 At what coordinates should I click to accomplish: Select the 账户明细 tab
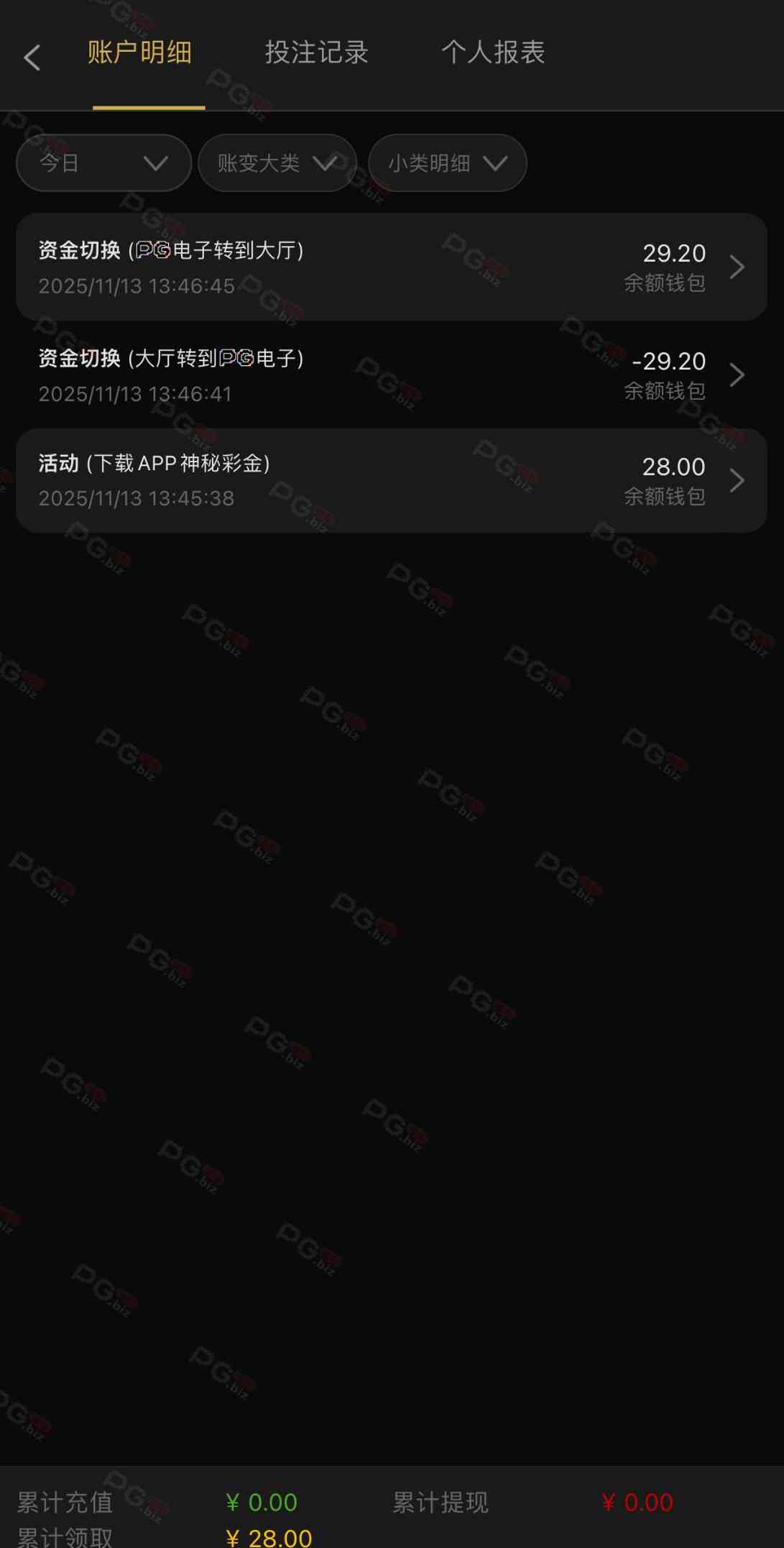click(140, 53)
